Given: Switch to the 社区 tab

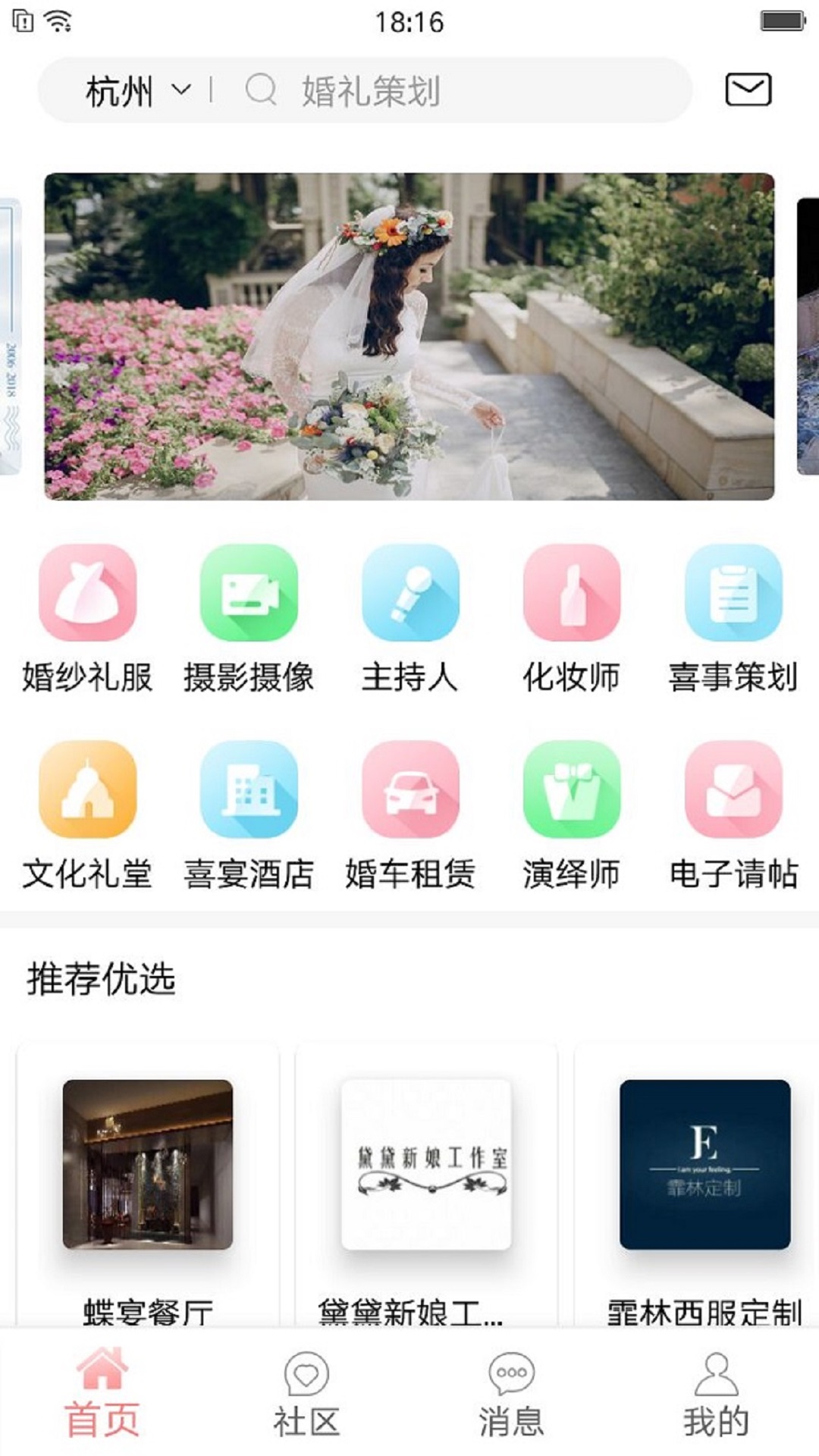Looking at the screenshot, I should (306, 1395).
